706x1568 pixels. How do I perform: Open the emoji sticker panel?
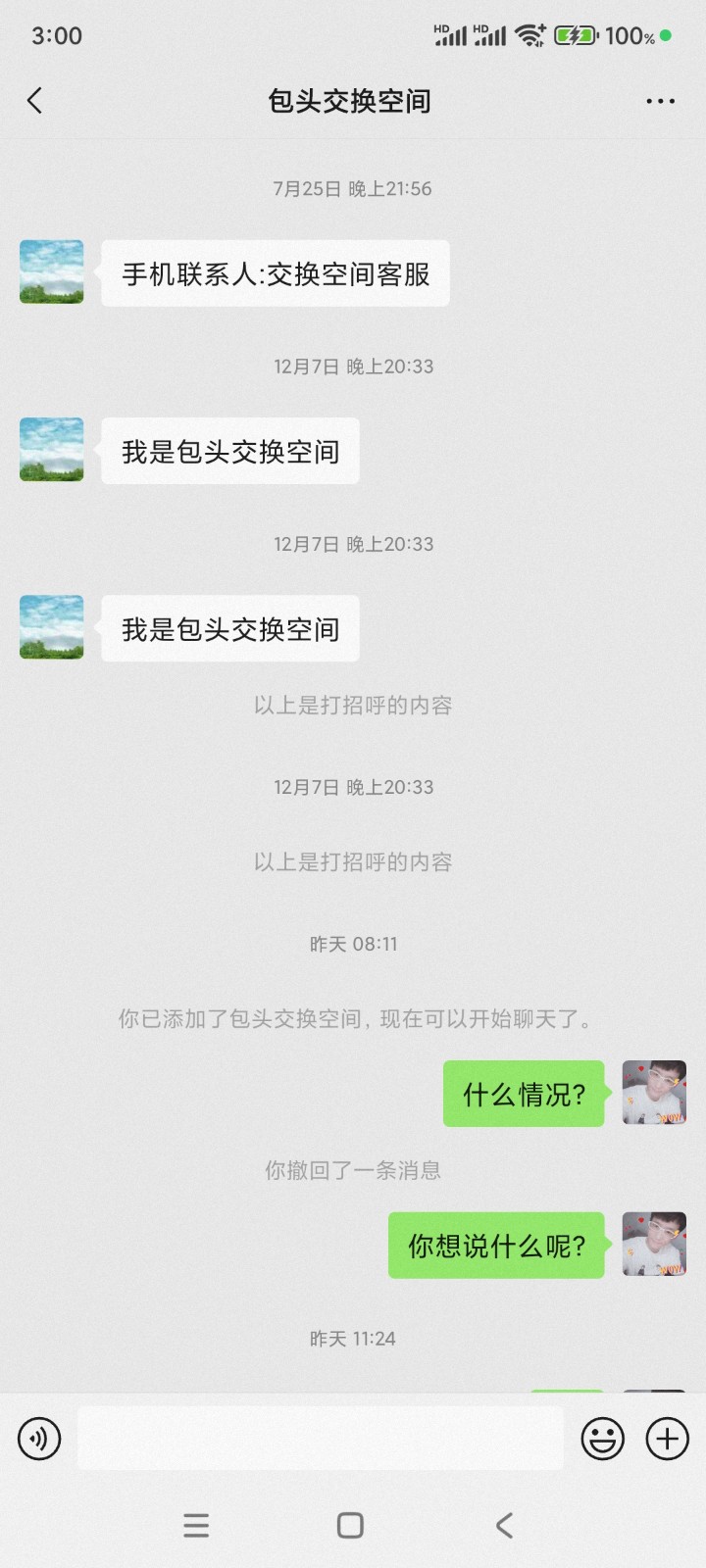602,1439
